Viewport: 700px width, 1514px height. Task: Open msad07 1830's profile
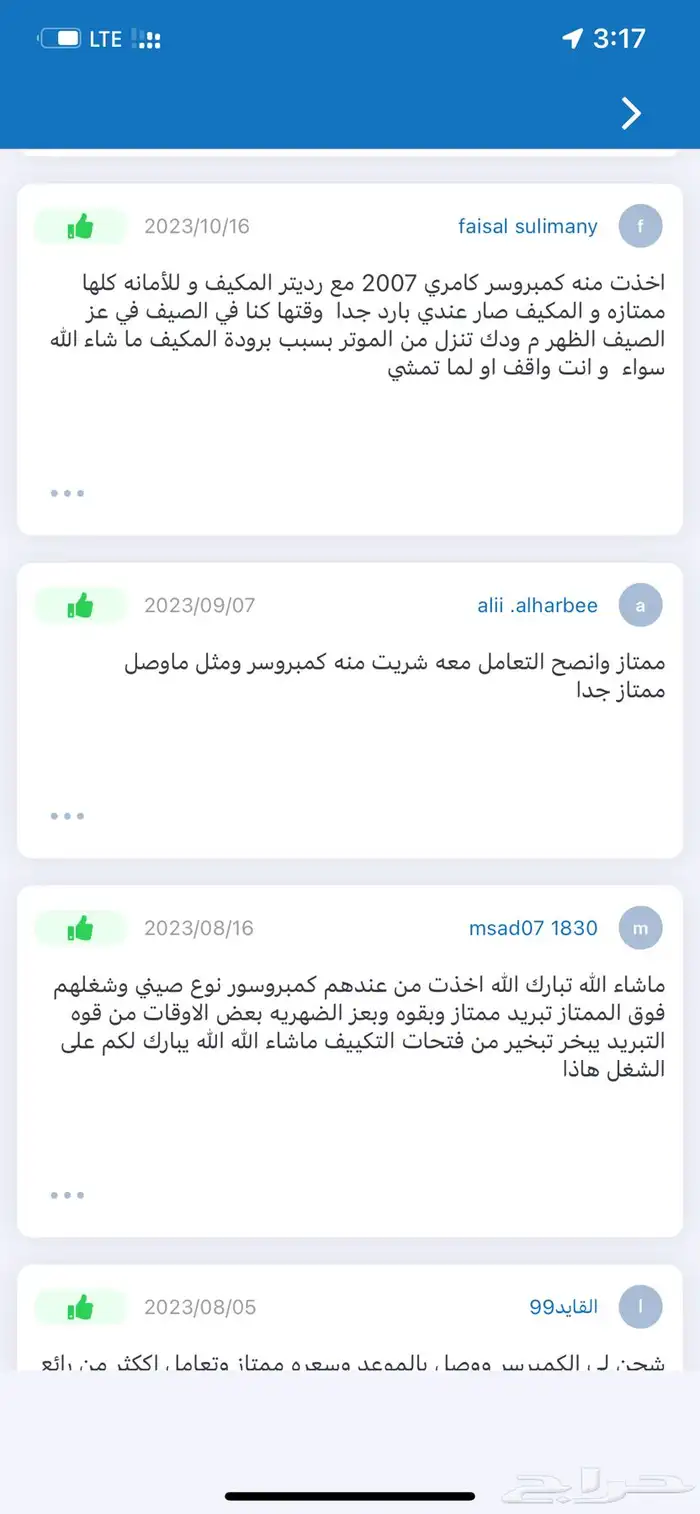[x=533, y=928]
